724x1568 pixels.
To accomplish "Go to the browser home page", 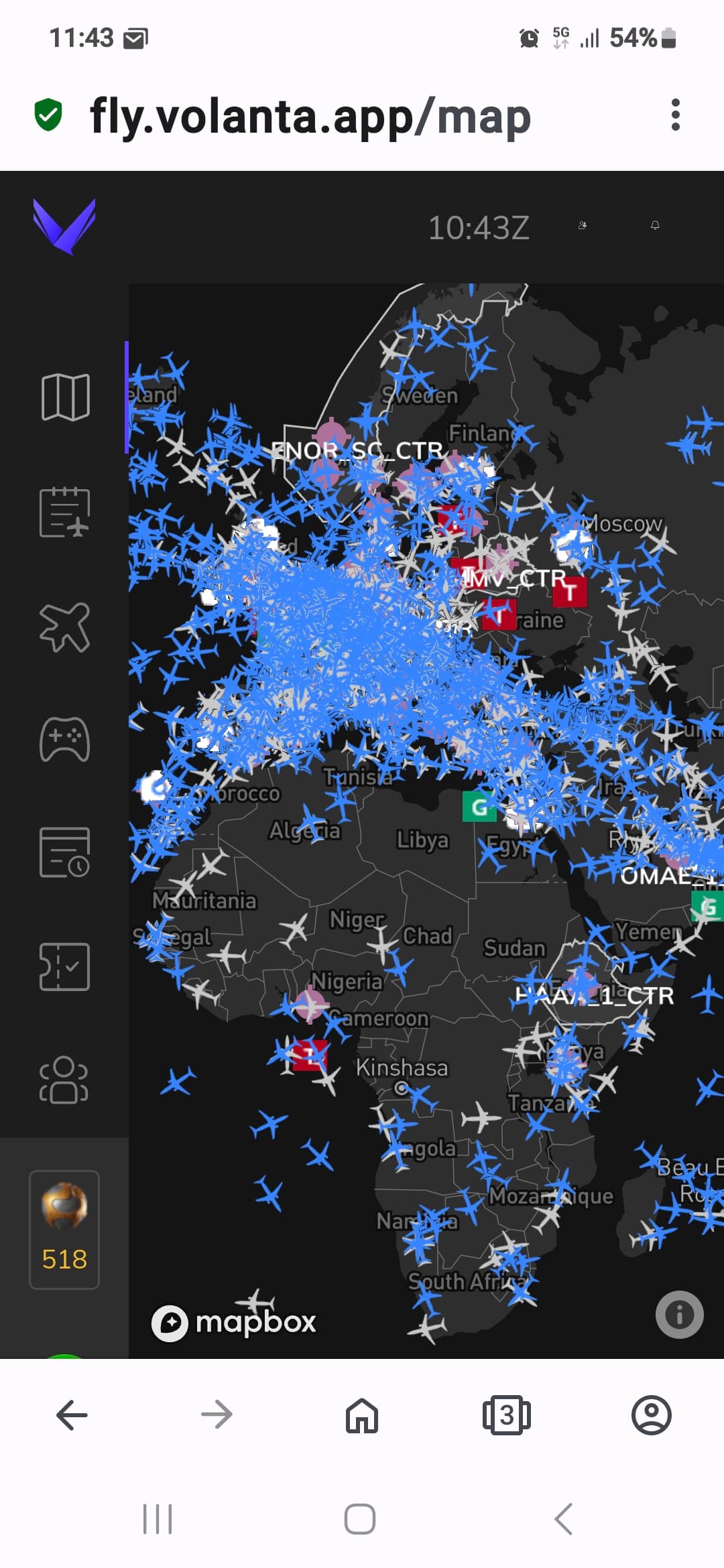I will [x=362, y=1415].
